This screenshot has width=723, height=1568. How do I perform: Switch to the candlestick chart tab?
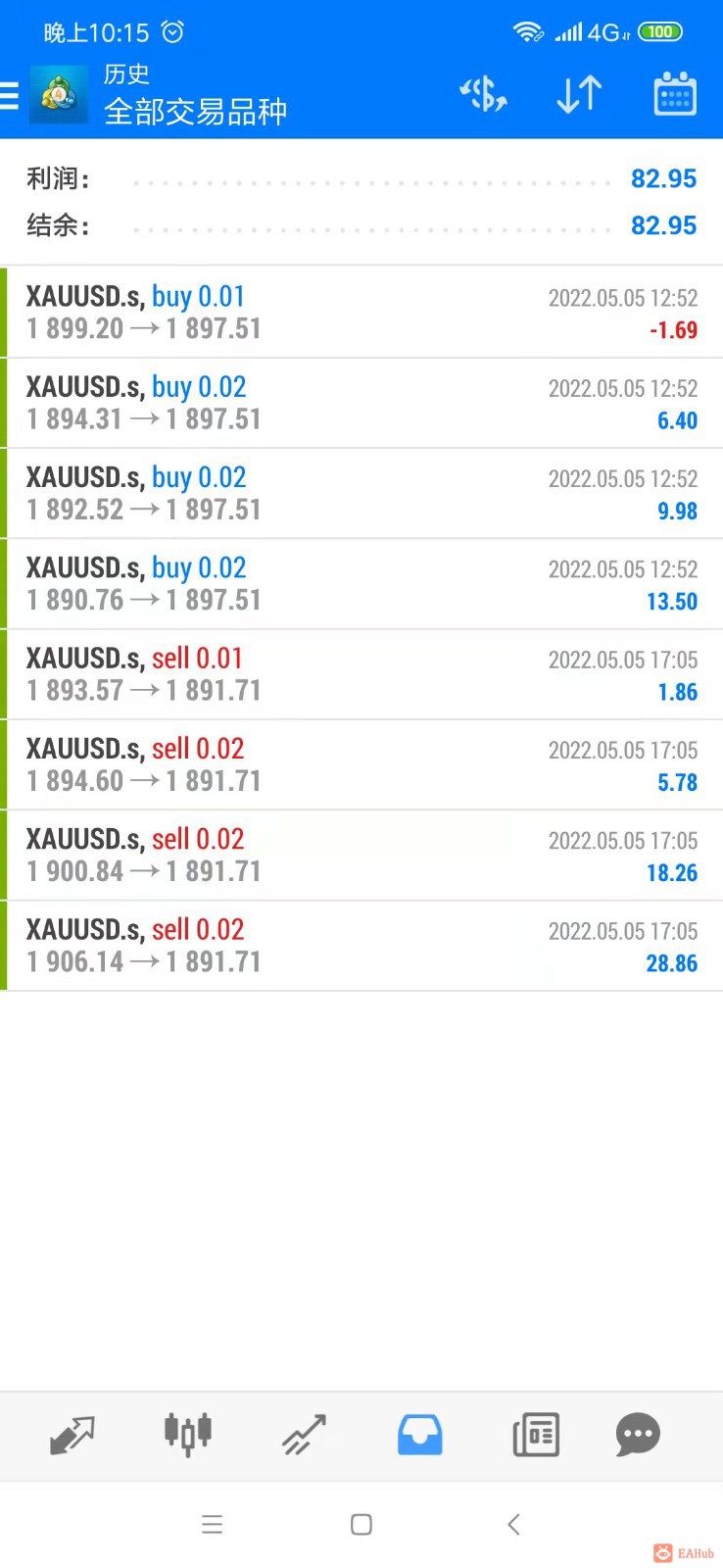(188, 1436)
